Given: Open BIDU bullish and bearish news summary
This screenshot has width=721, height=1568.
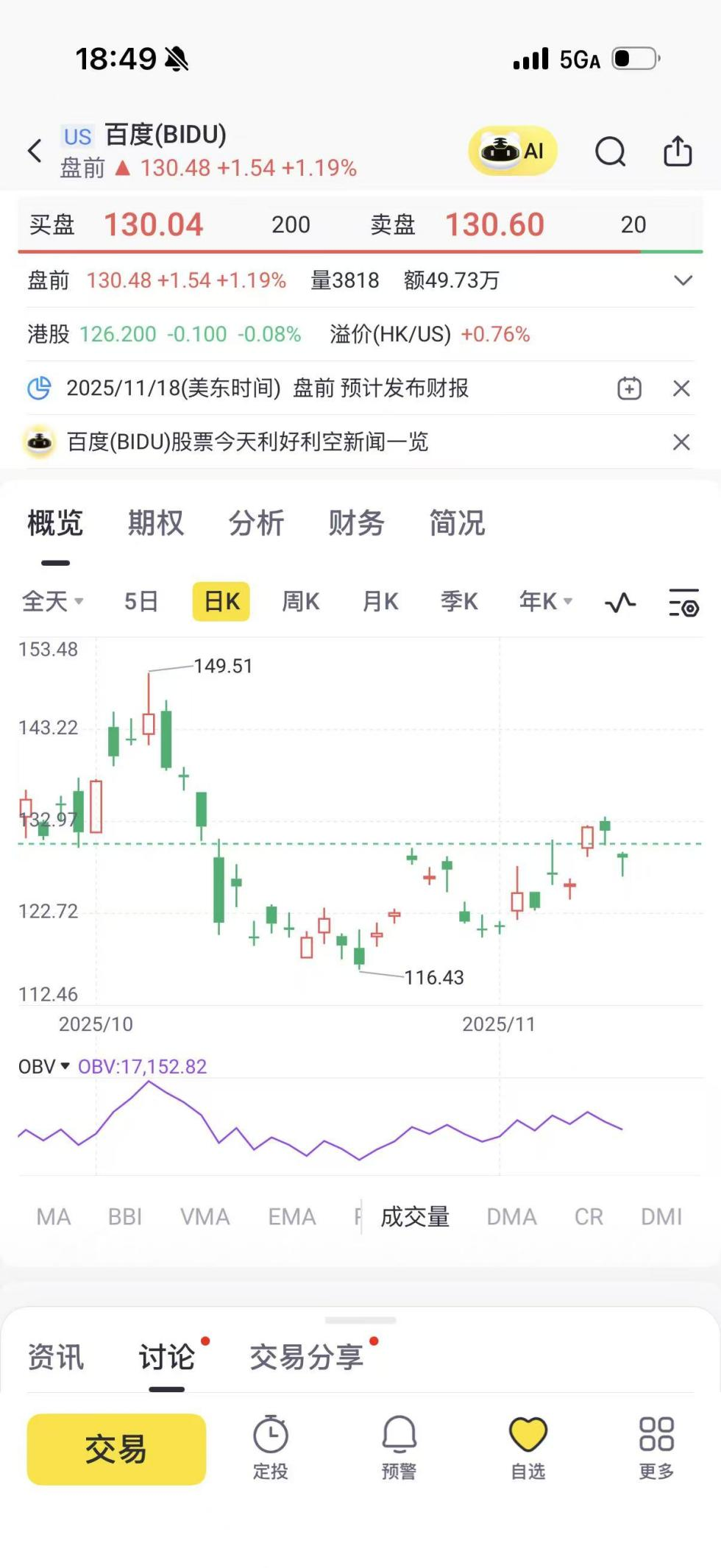Looking at the screenshot, I should pyautogui.click(x=247, y=442).
